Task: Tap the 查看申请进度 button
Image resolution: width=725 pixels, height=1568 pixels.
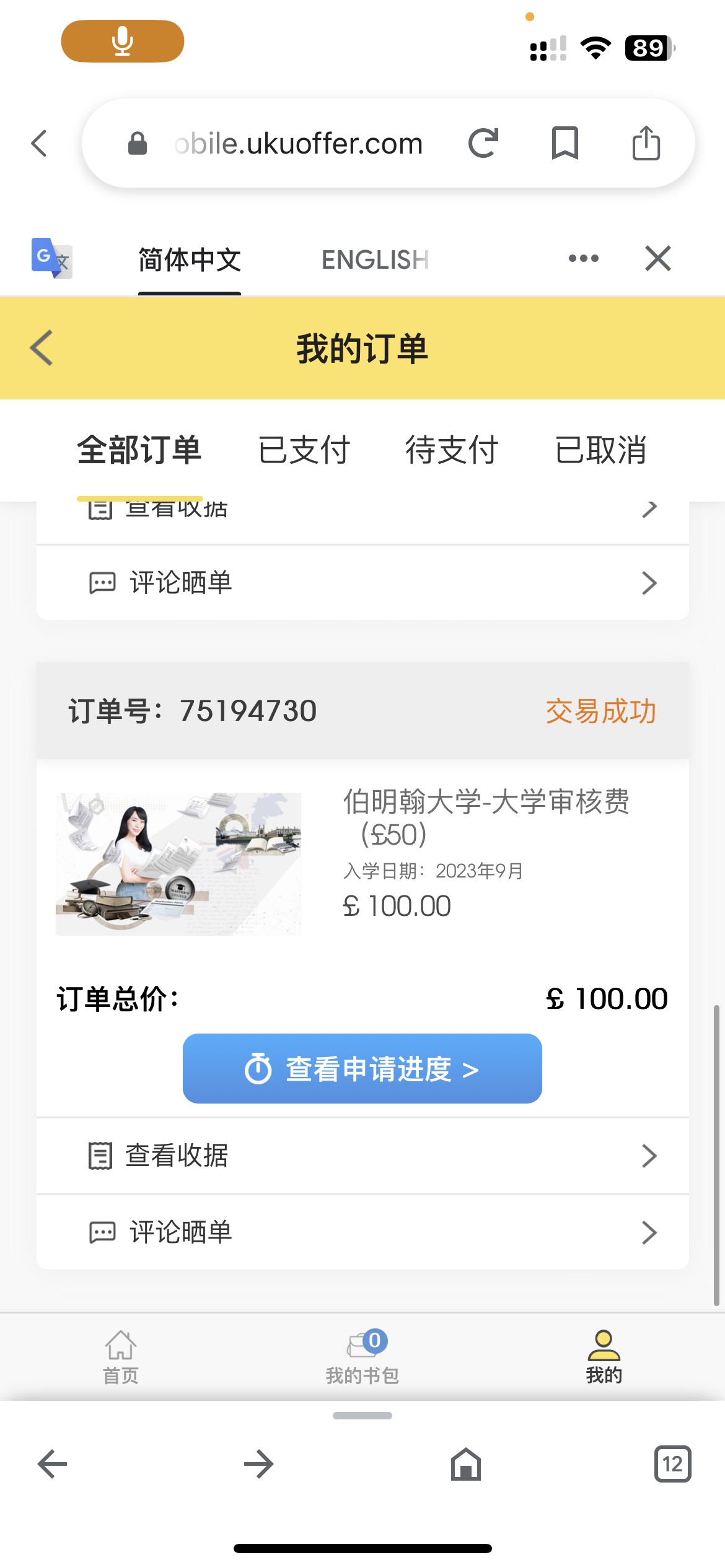Action: coord(362,1068)
